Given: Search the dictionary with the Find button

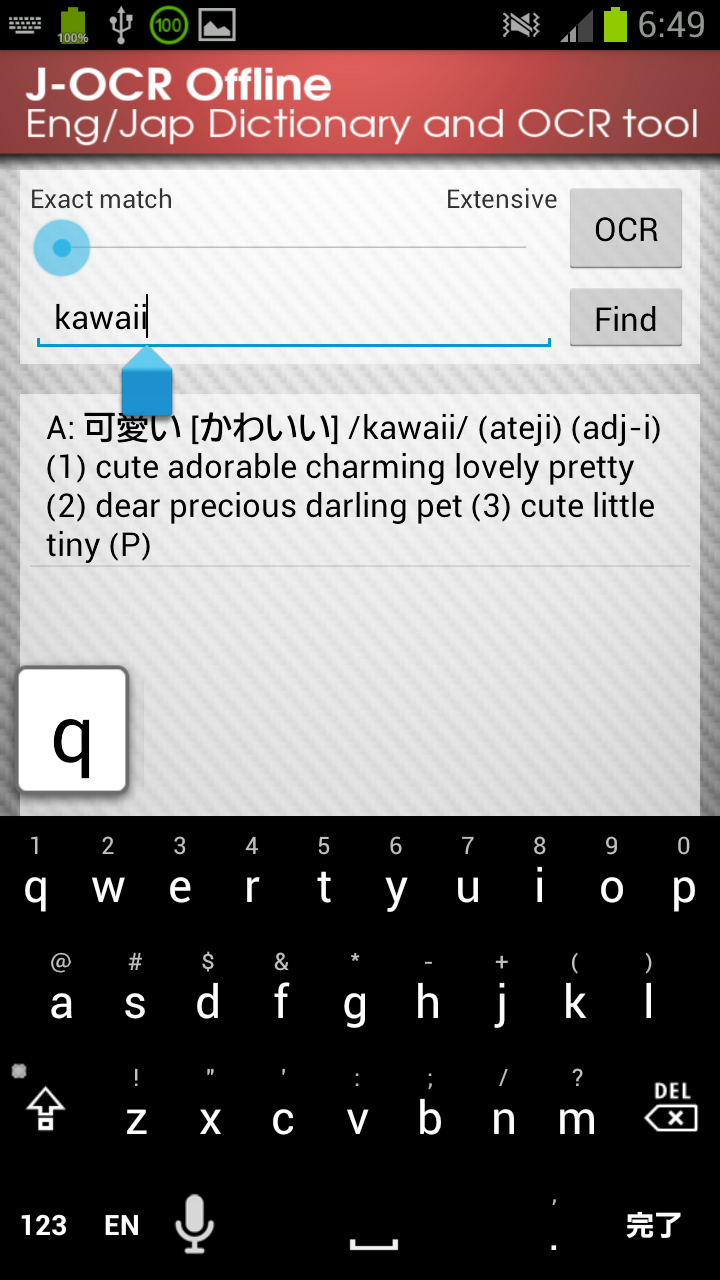Looking at the screenshot, I should [625, 318].
